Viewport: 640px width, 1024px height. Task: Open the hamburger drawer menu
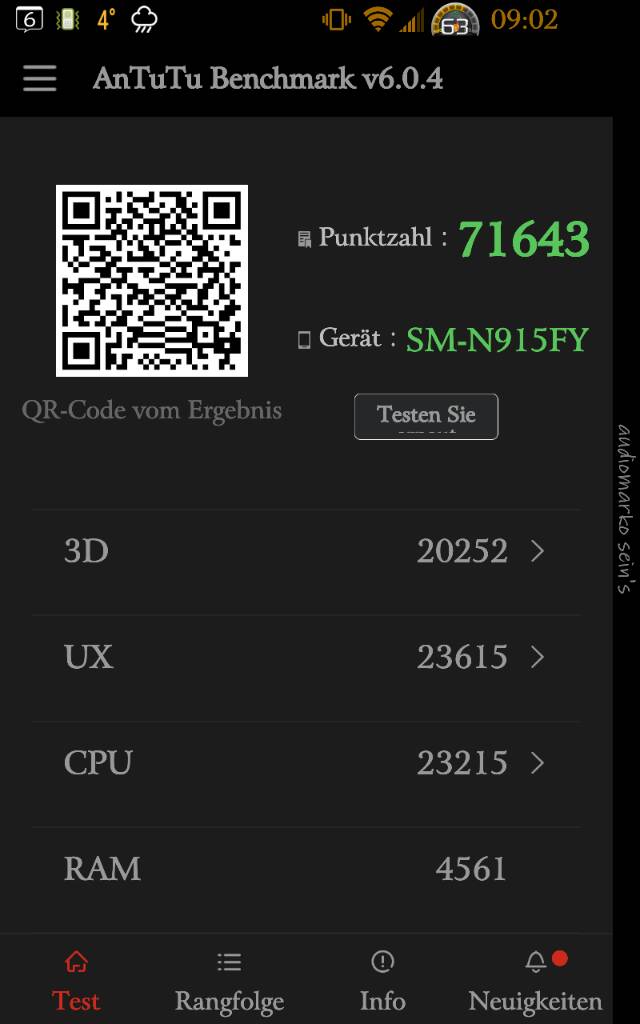click(x=40, y=78)
